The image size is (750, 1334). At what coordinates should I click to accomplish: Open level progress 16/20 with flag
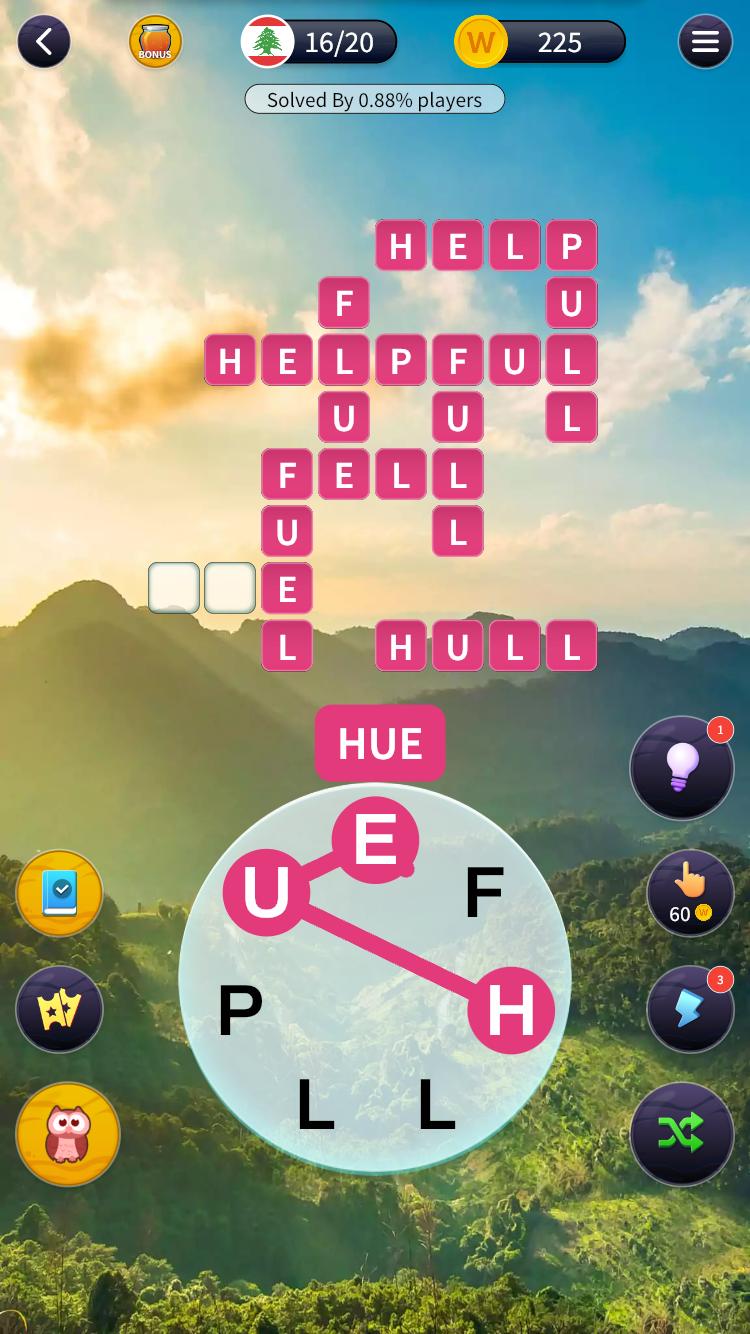pyautogui.click(x=320, y=42)
